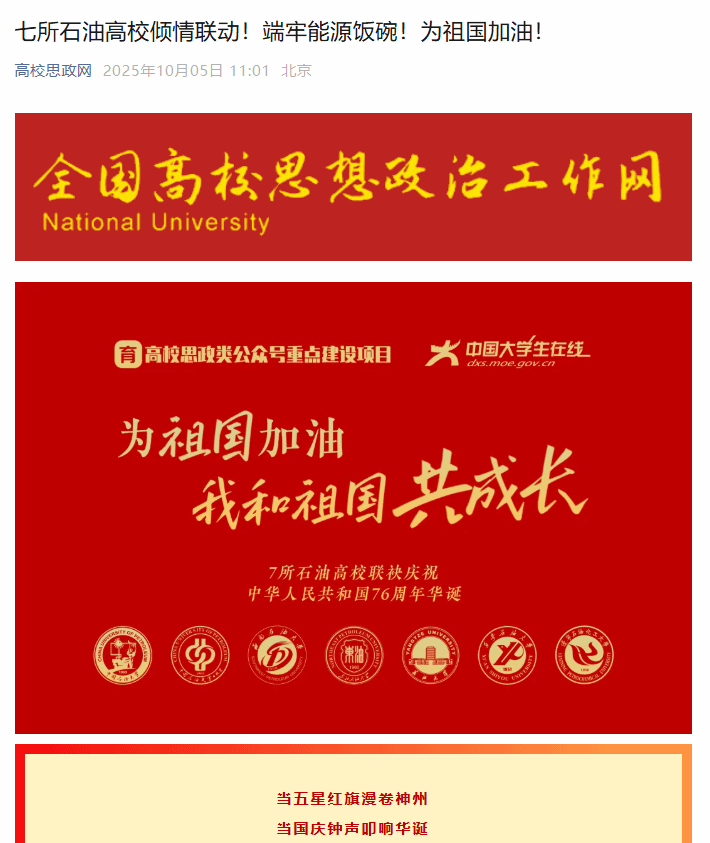Open the 全国高校思想政治工作网 banner image

pyautogui.click(x=353, y=187)
